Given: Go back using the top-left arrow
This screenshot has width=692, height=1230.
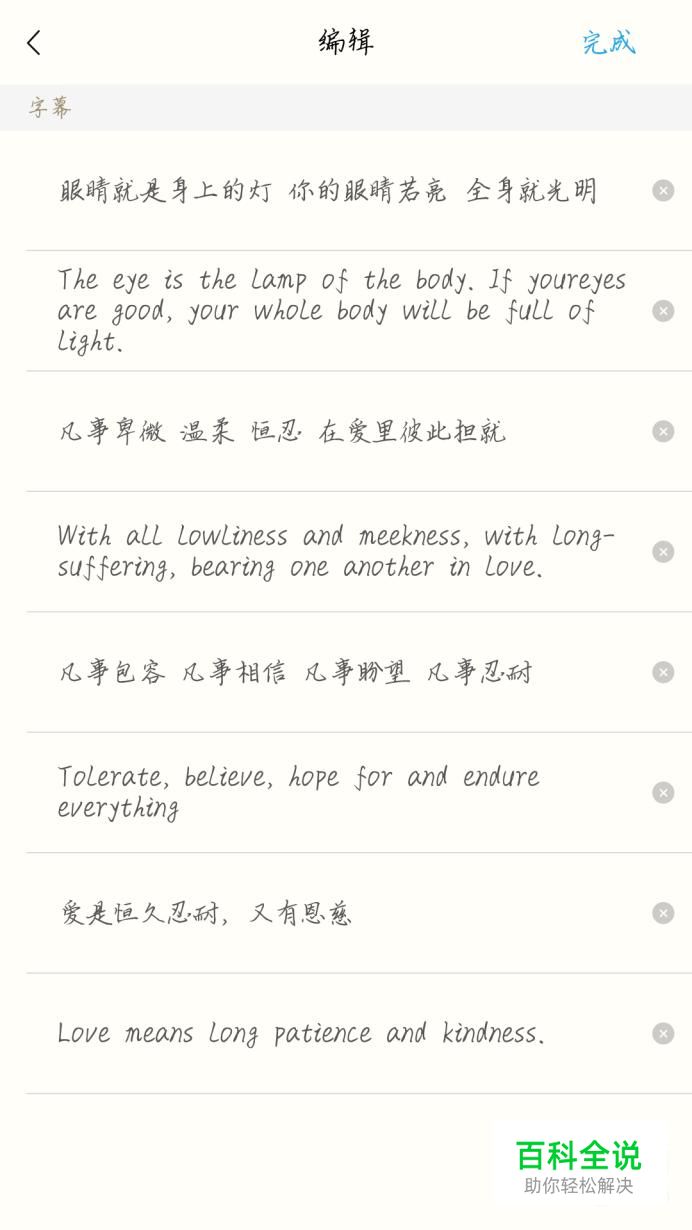Looking at the screenshot, I should pyautogui.click(x=34, y=43).
